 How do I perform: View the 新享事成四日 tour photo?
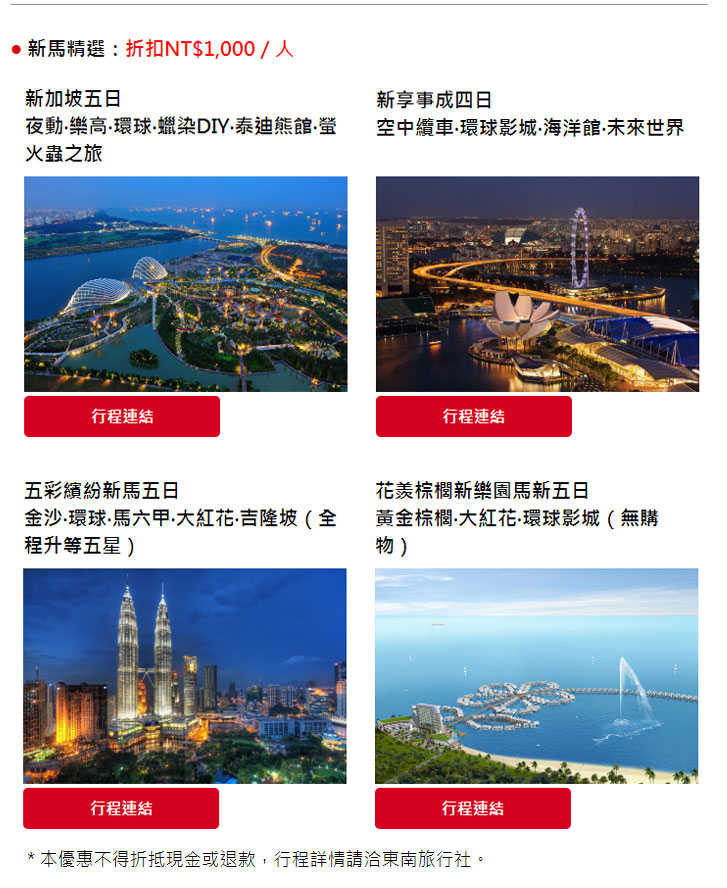tap(537, 284)
